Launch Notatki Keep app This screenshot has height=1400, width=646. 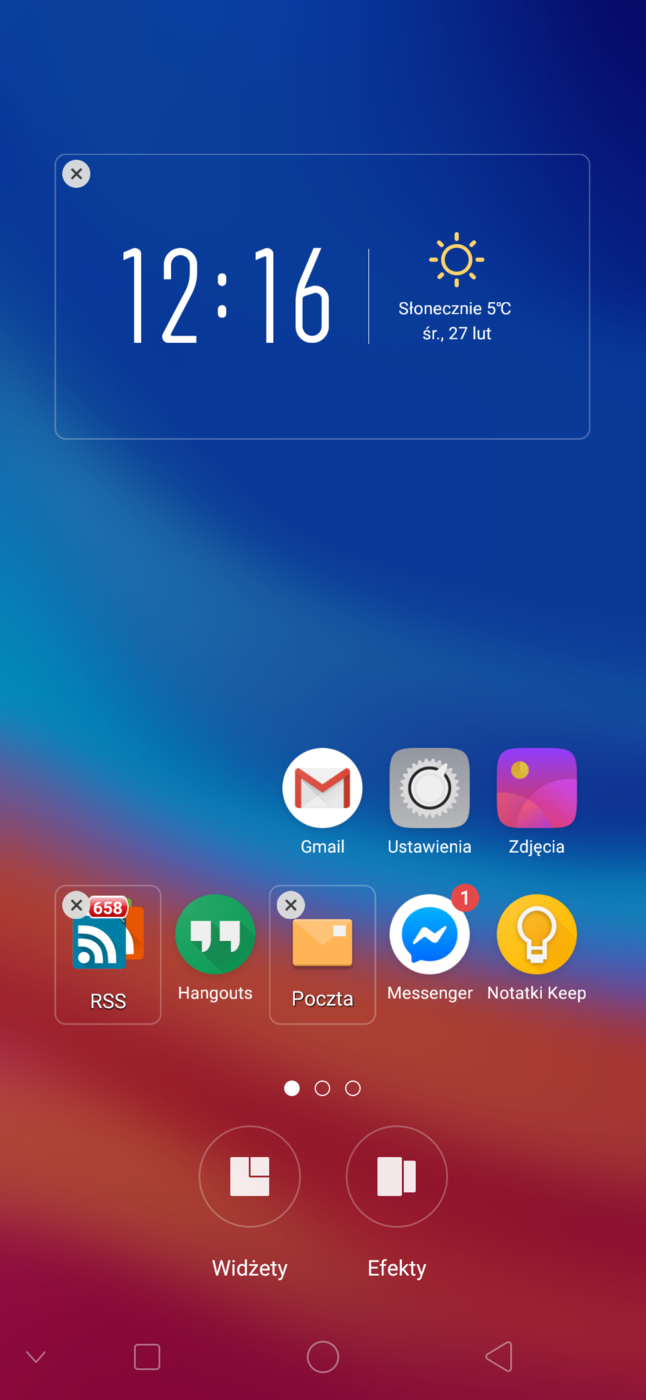(x=536, y=936)
